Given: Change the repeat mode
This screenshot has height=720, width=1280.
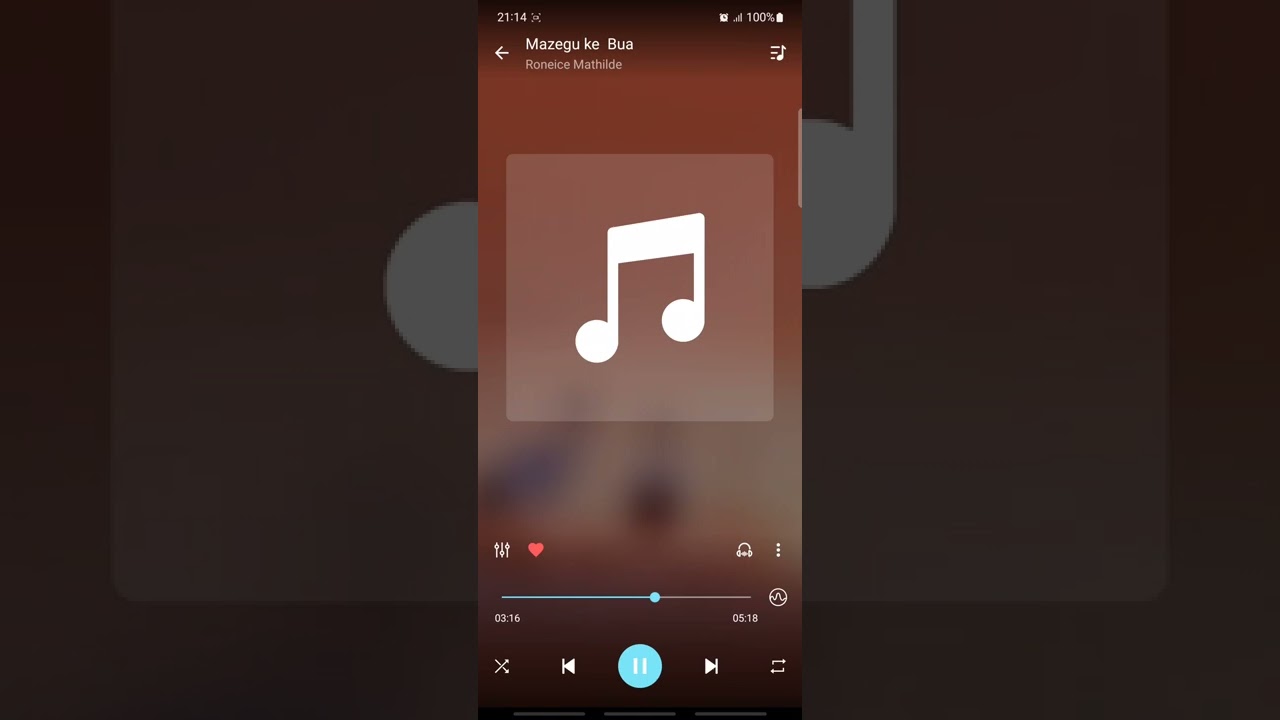Looking at the screenshot, I should [x=778, y=666].
